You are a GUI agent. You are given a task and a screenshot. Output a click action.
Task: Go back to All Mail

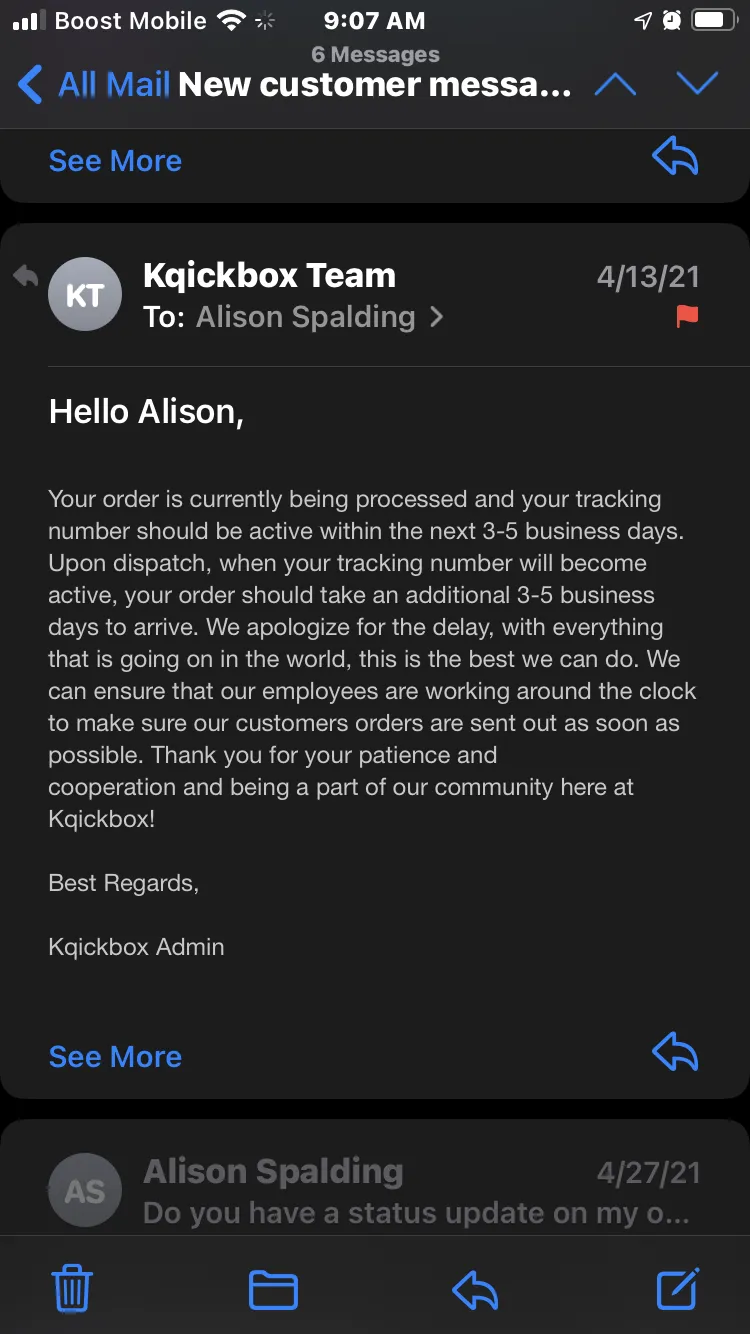click(93, 85)
